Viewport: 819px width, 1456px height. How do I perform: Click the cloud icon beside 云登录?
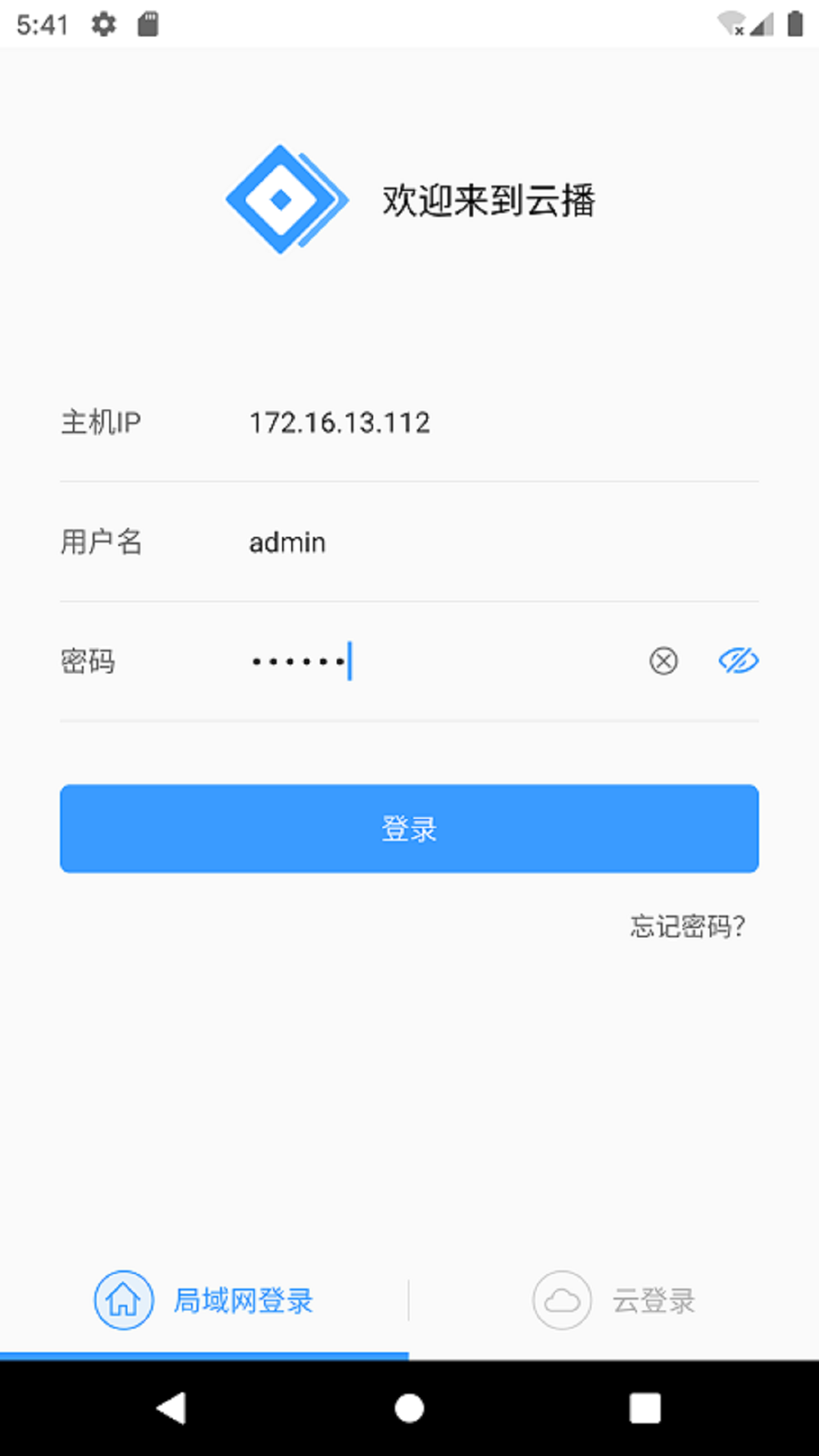[x=562, y=1300]
